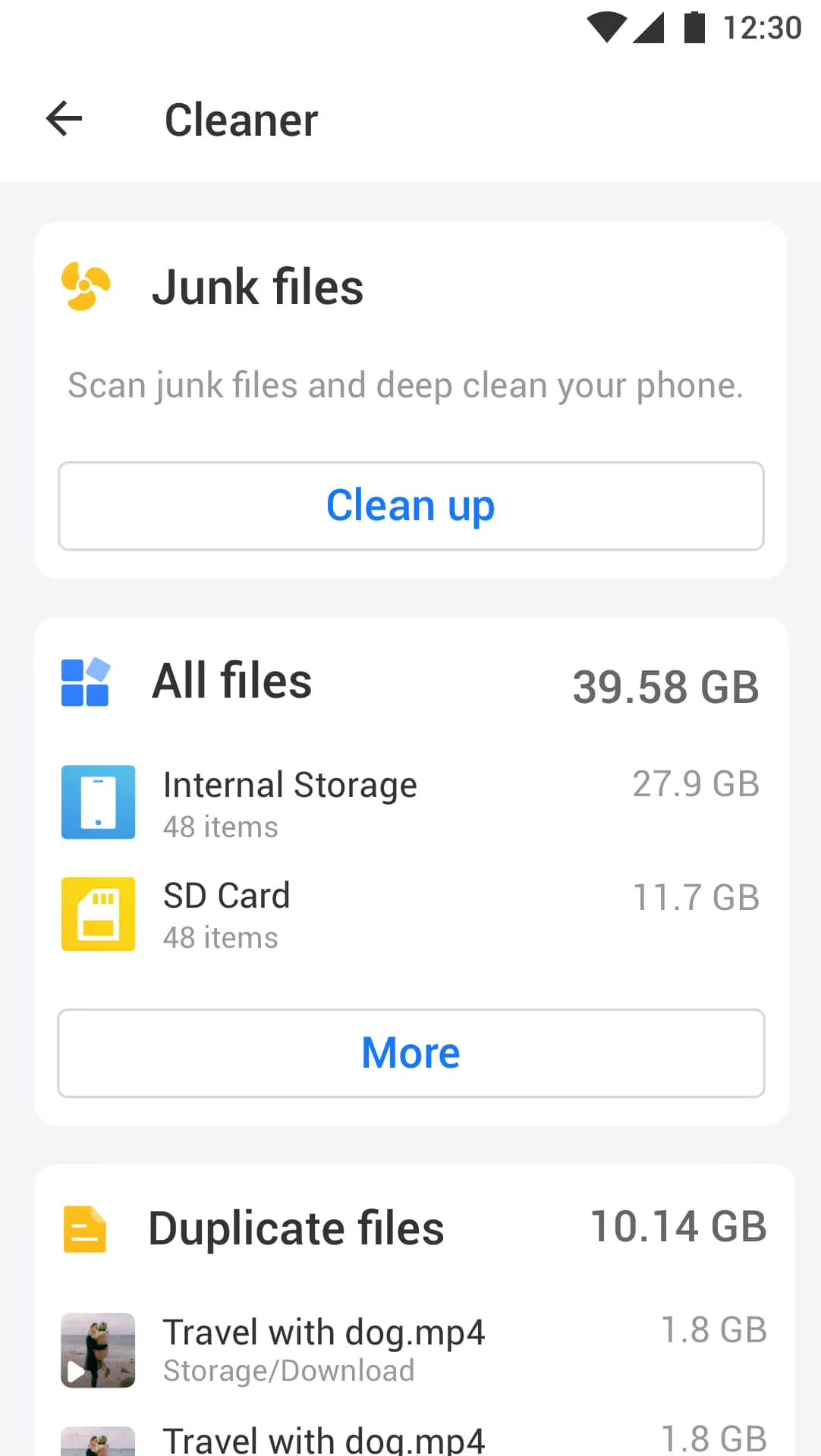This screenshot has width=821, height=1456.
Task: Click the back arrow icon
Action: [64, 118]
